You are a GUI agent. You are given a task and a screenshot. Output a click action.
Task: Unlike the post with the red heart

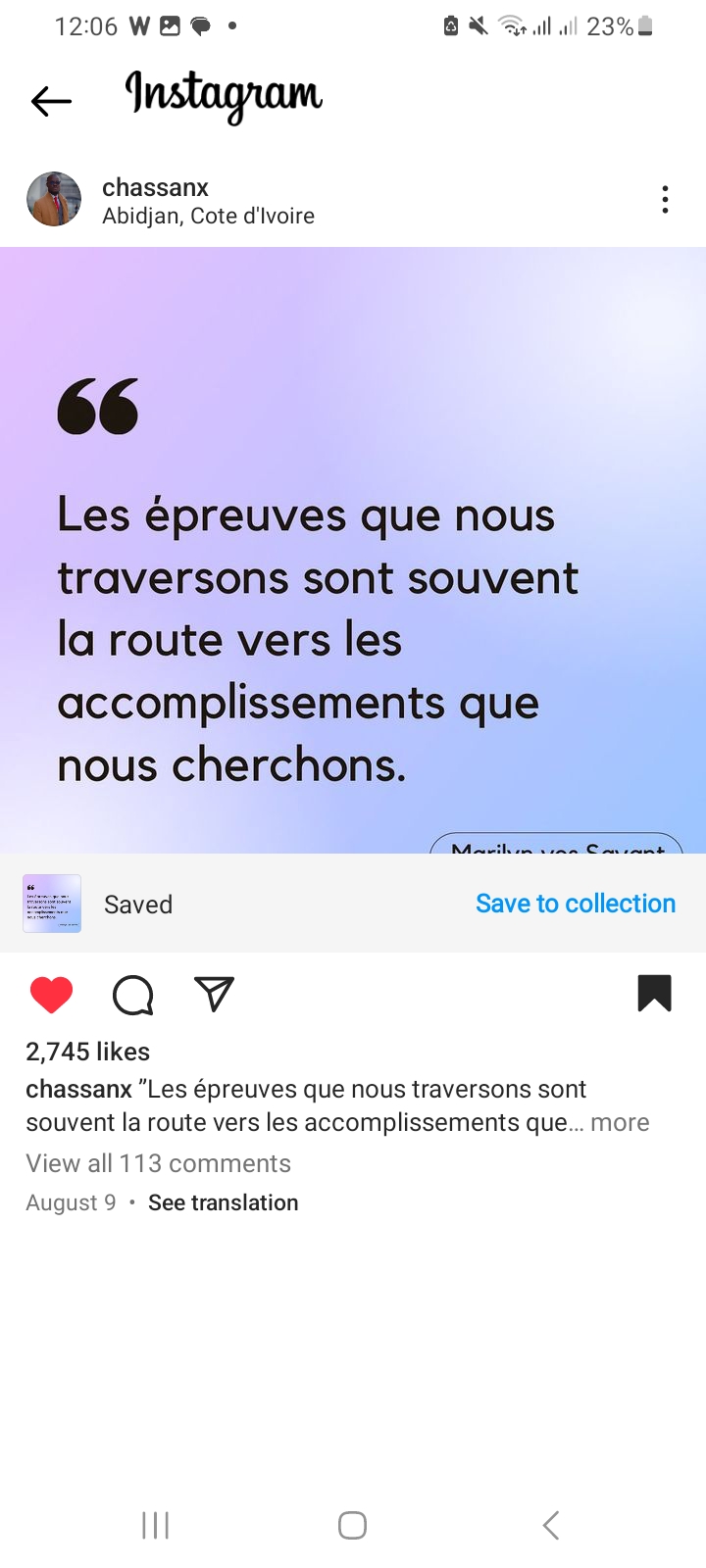pos(51,995)
